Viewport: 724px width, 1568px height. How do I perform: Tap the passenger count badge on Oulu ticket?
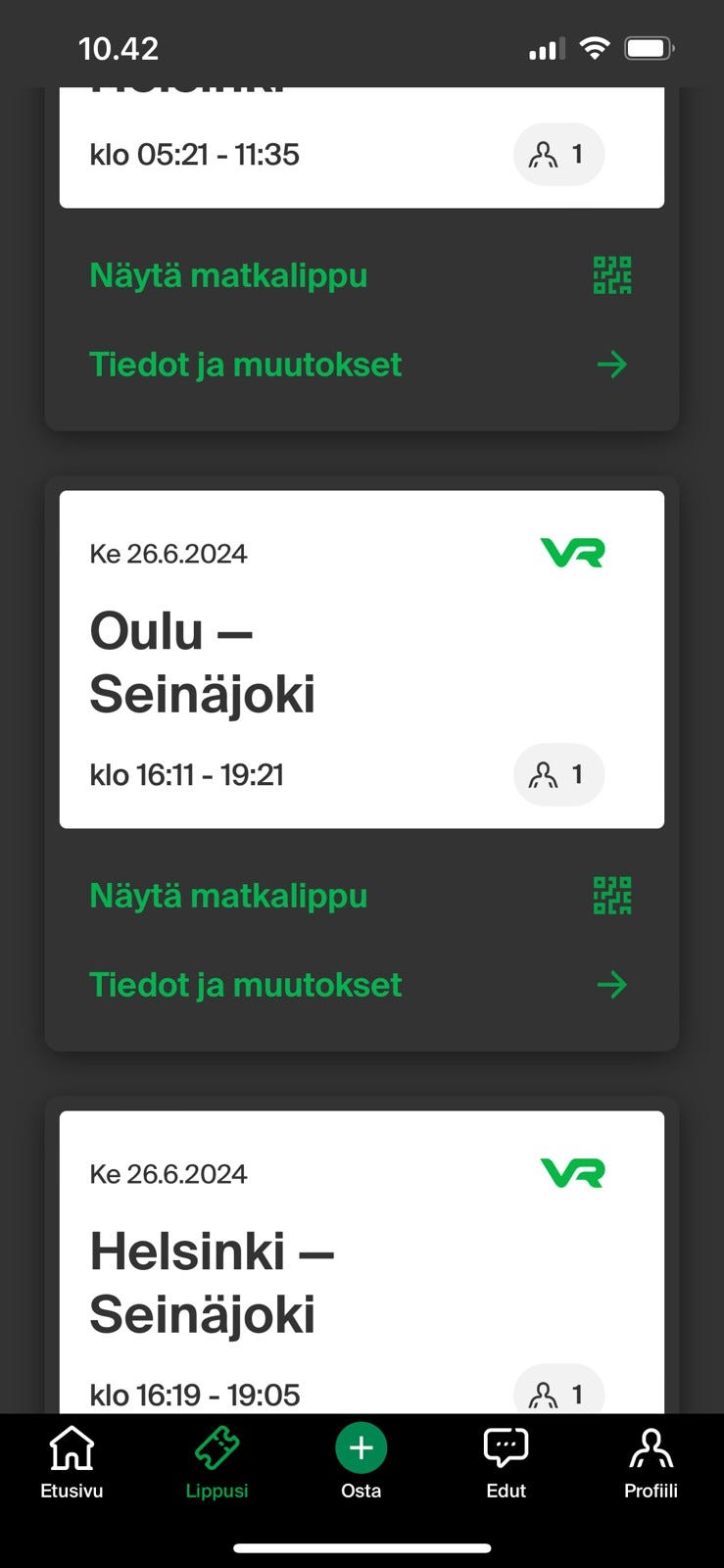558,774
